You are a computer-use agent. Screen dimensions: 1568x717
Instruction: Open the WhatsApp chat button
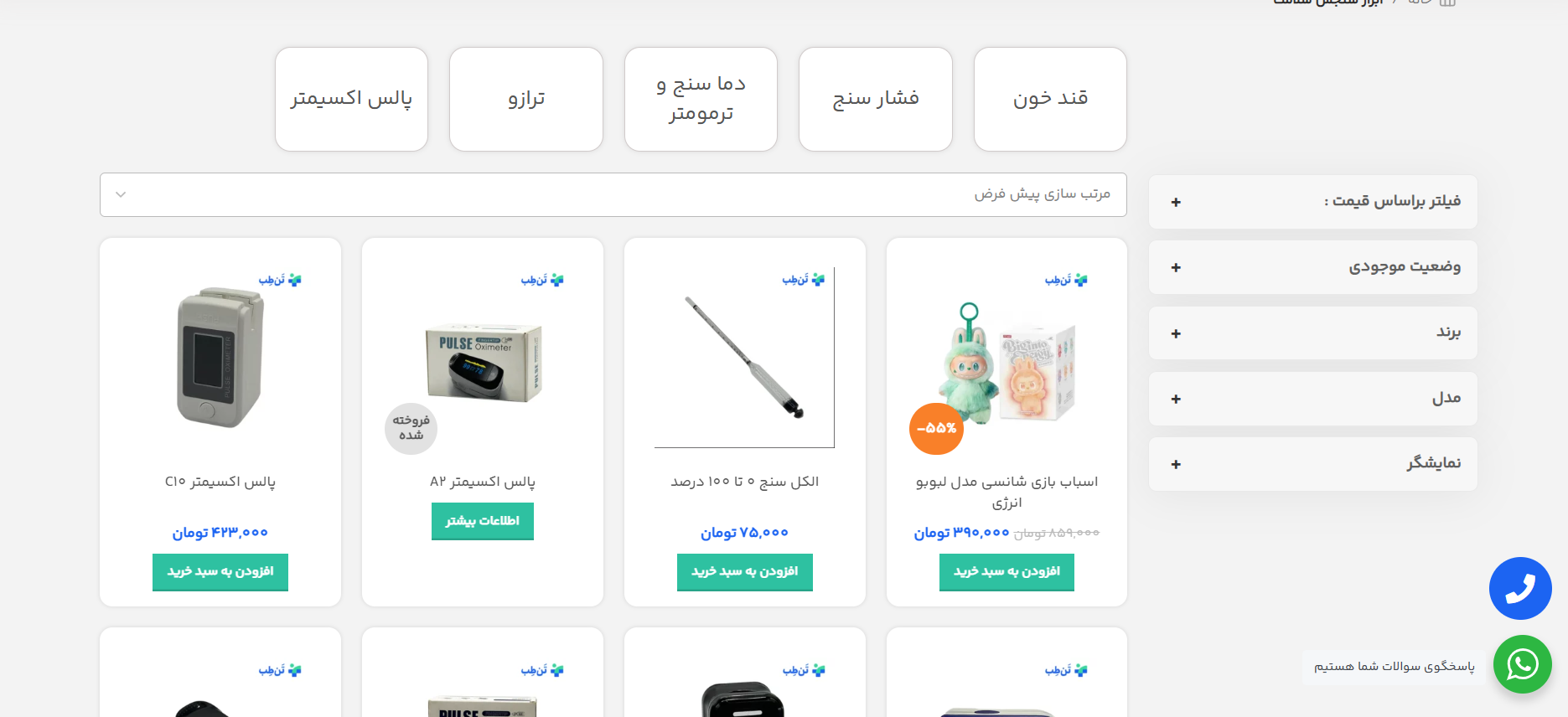coord(1522,664)
